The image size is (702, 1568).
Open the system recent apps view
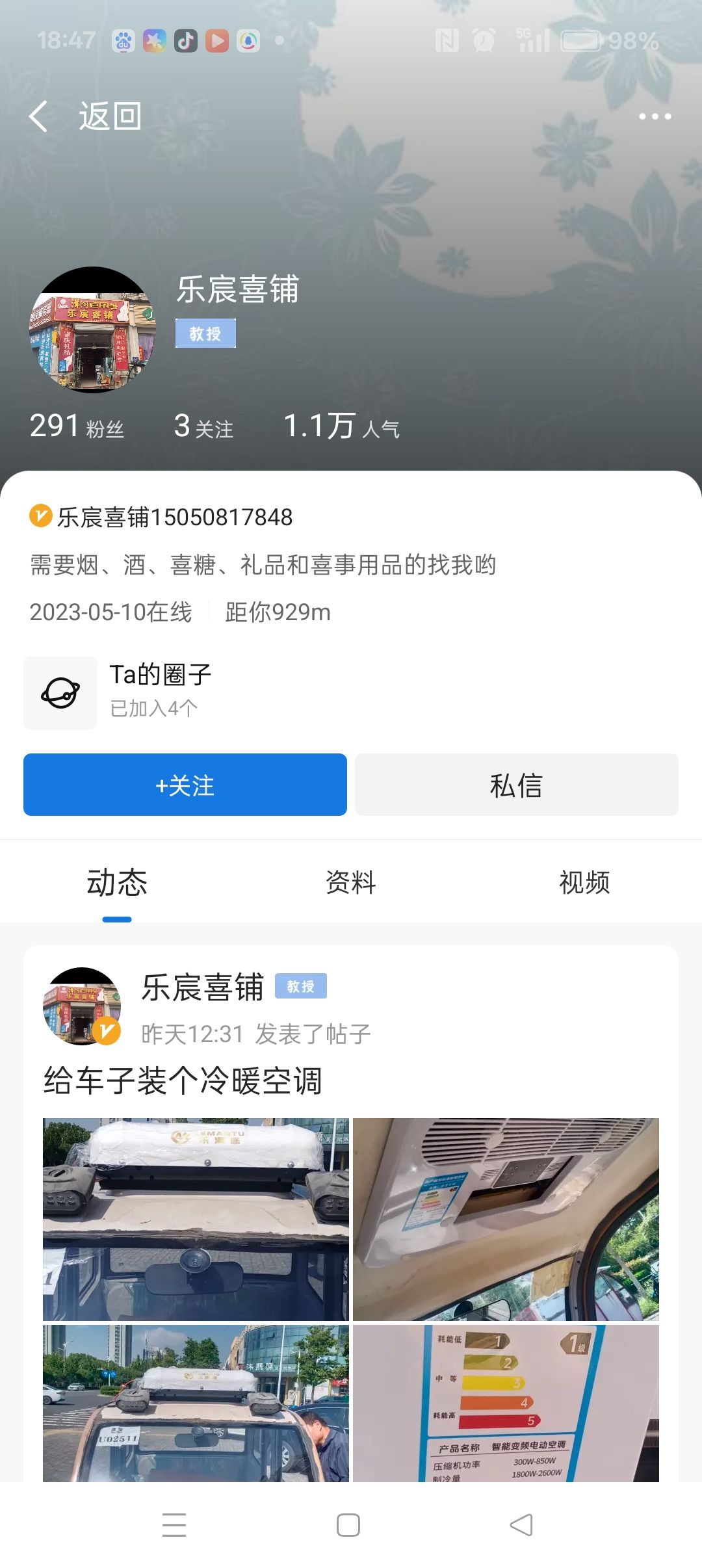(x=174, y=1525)
